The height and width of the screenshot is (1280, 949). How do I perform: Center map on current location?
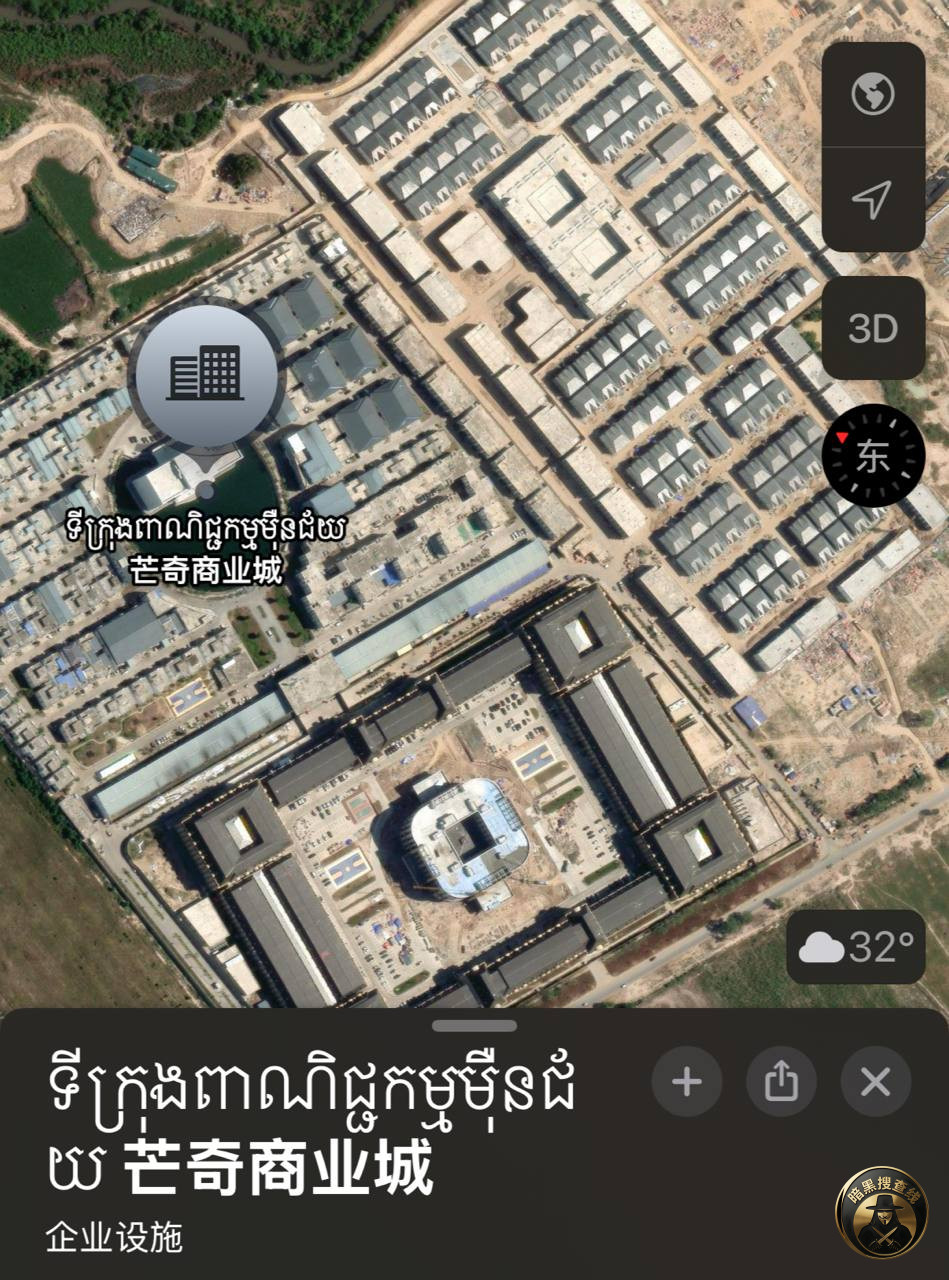(x=873, y=199)
